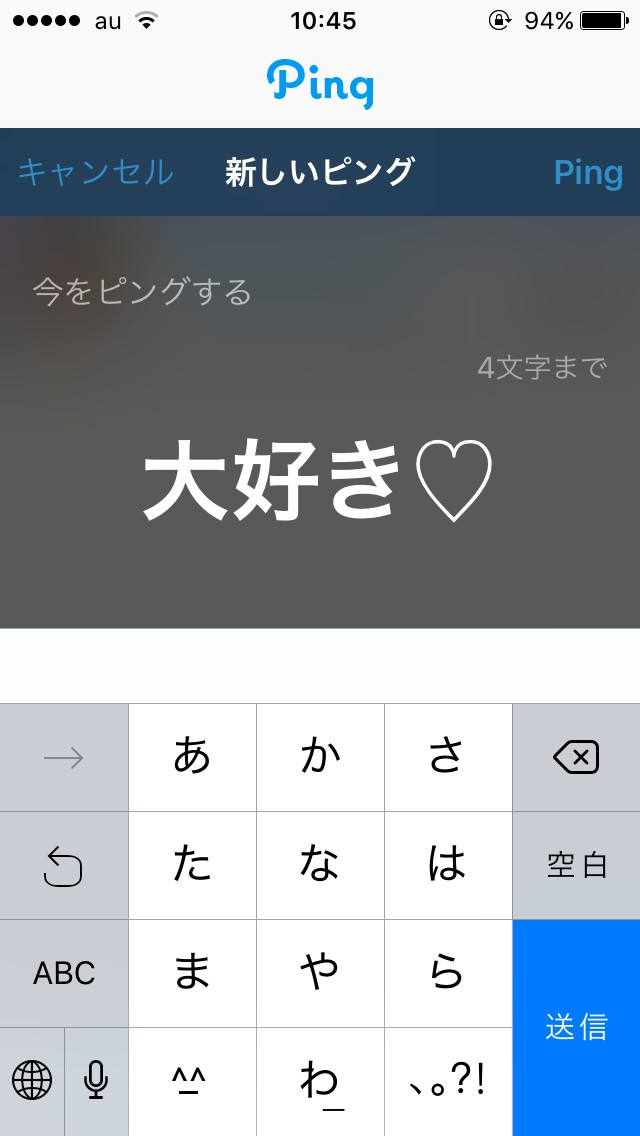
Task: Tap the blue 送信 send key
Action: tap(576, 1027)
